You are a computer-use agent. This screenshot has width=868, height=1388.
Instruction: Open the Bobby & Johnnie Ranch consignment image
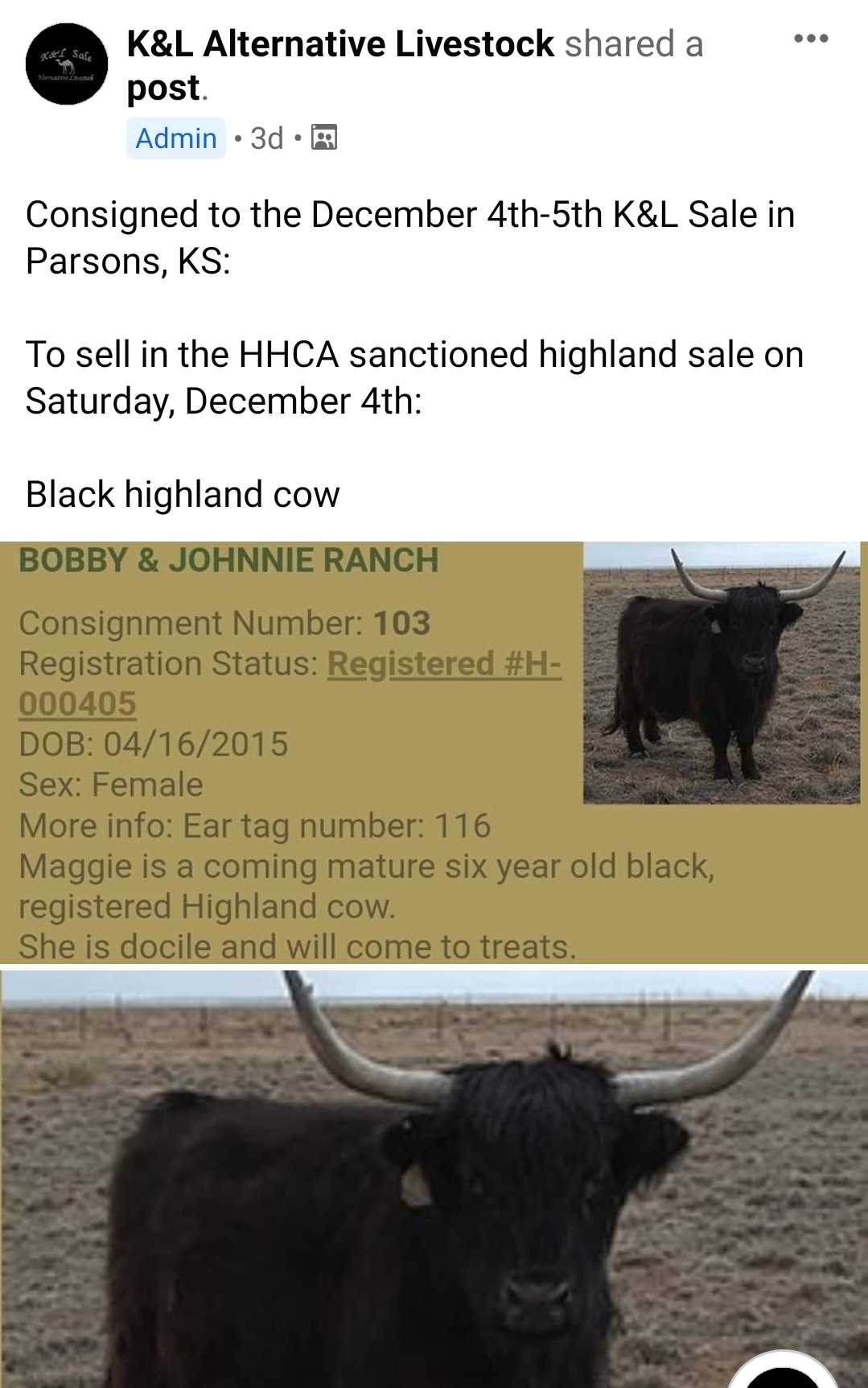434,752
